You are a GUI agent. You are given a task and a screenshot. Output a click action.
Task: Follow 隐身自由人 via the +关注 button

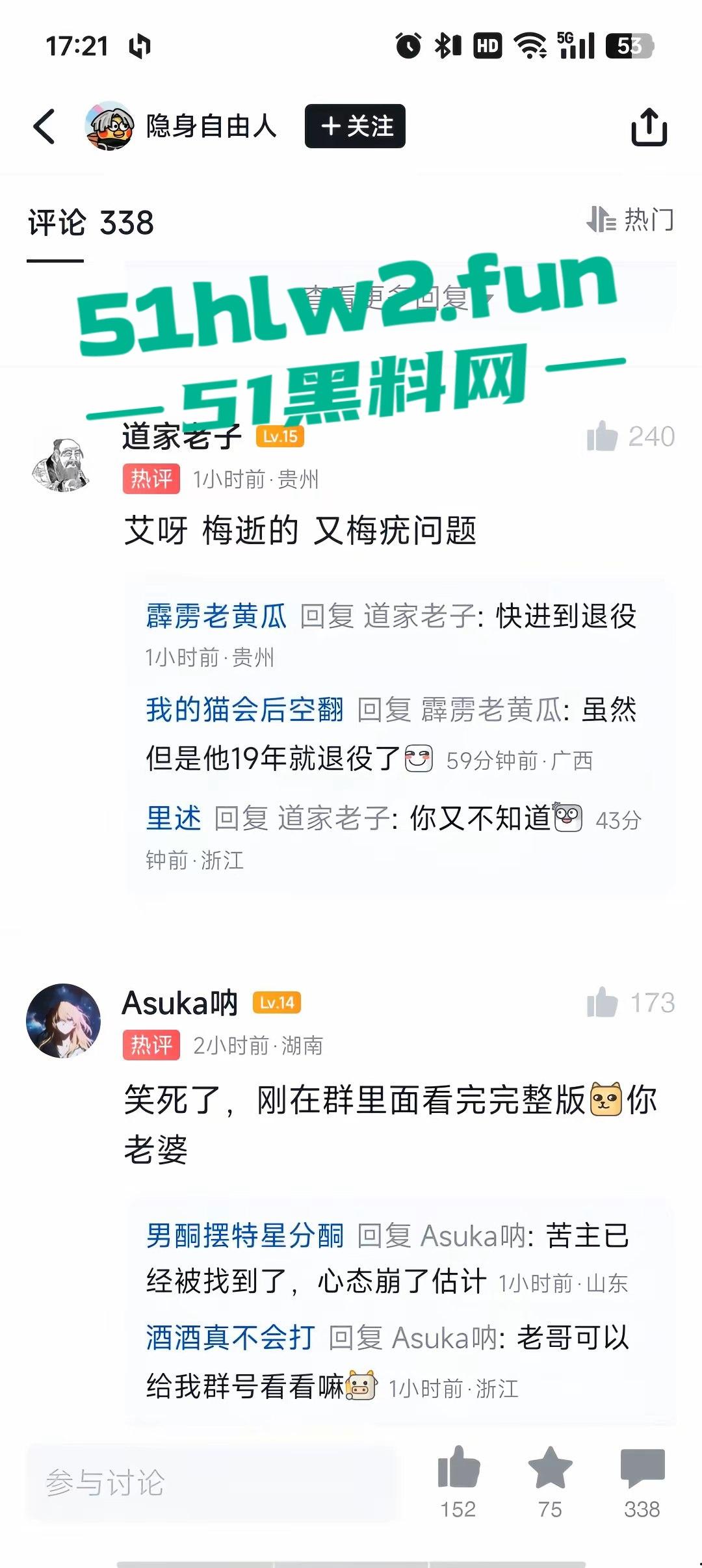355,126
